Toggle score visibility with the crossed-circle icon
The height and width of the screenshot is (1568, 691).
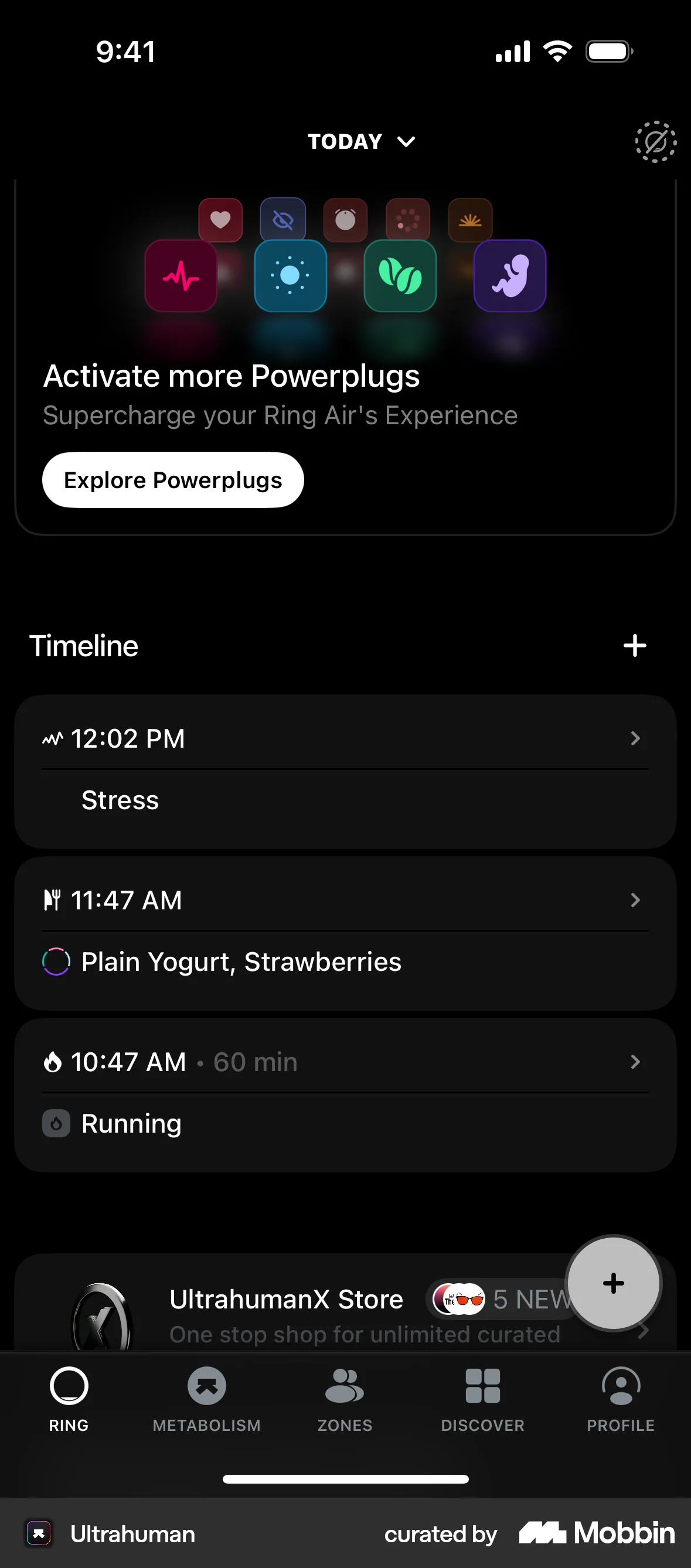click(656, 141)
